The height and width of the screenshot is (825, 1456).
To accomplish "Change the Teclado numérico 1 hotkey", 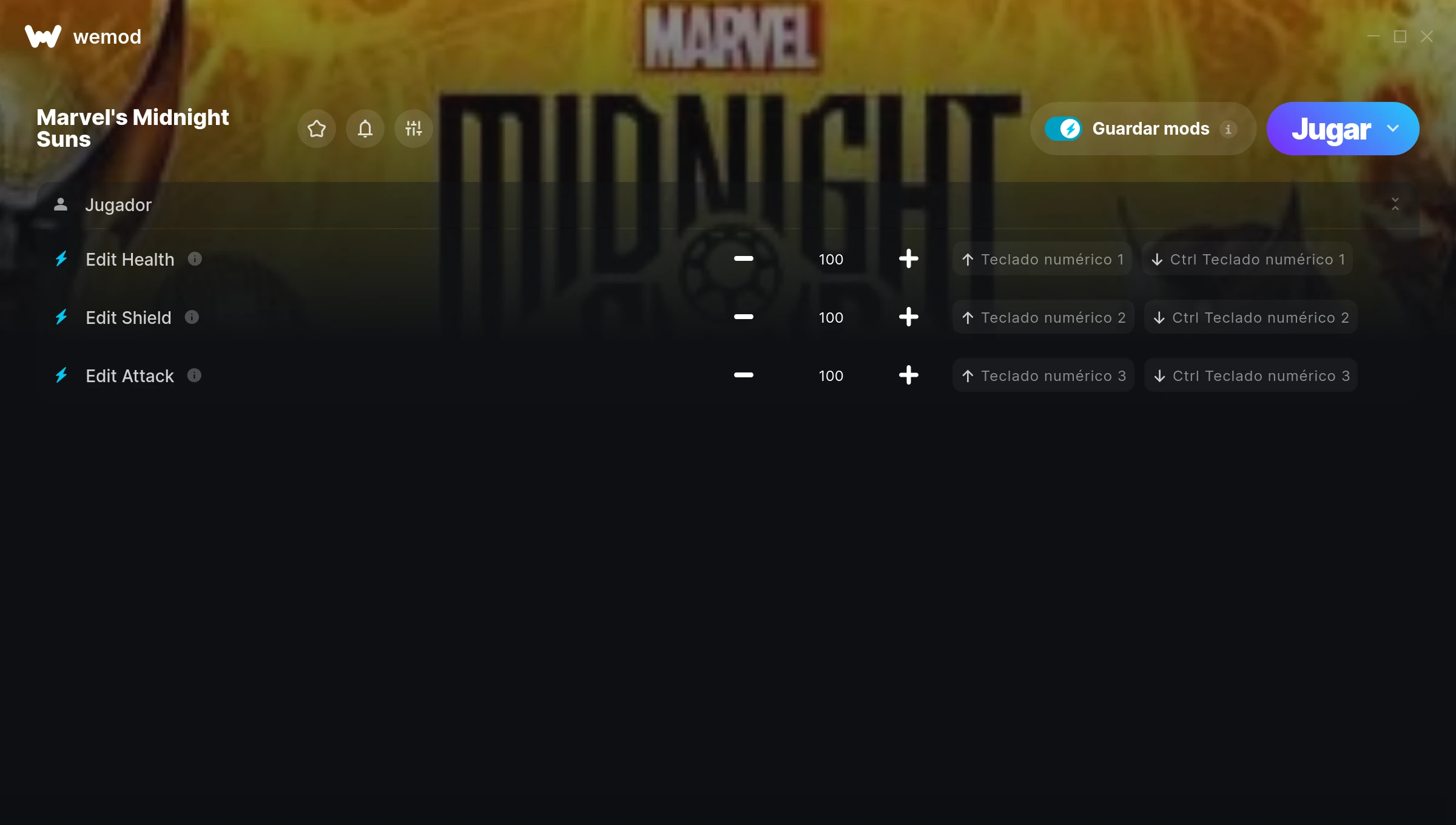I will [x=1042, y=259].
